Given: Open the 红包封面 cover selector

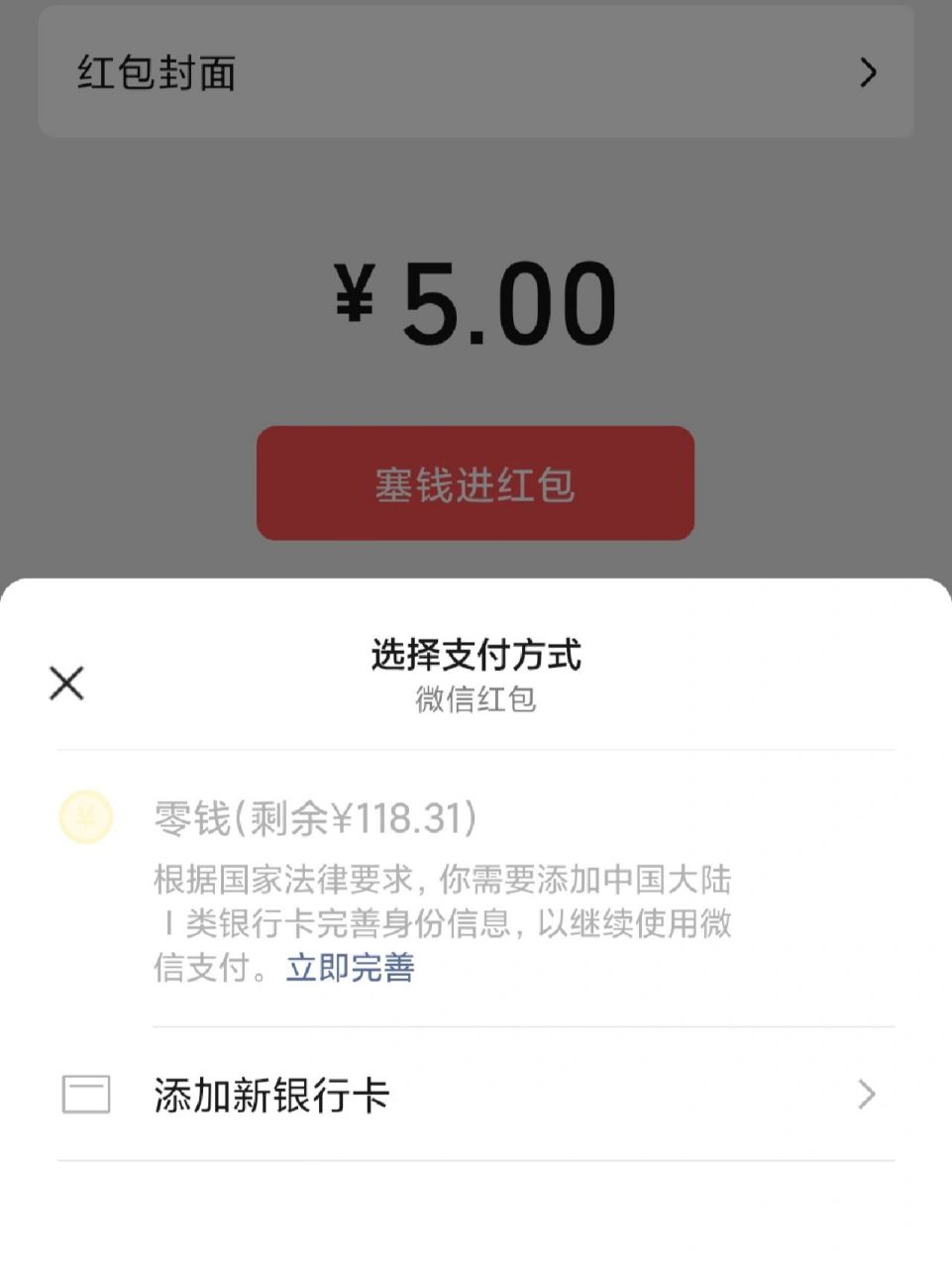Looking at the screenshot, I should [476, 72].
